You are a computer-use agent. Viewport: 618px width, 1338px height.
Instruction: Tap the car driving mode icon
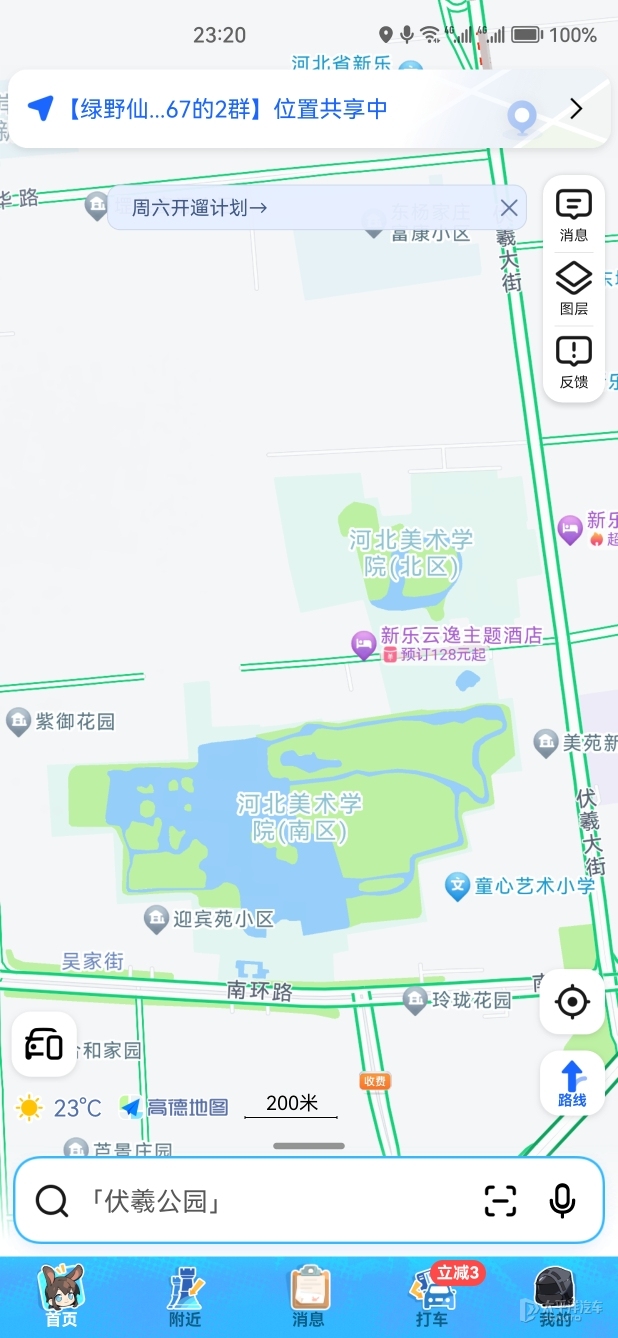[44, 1044]
